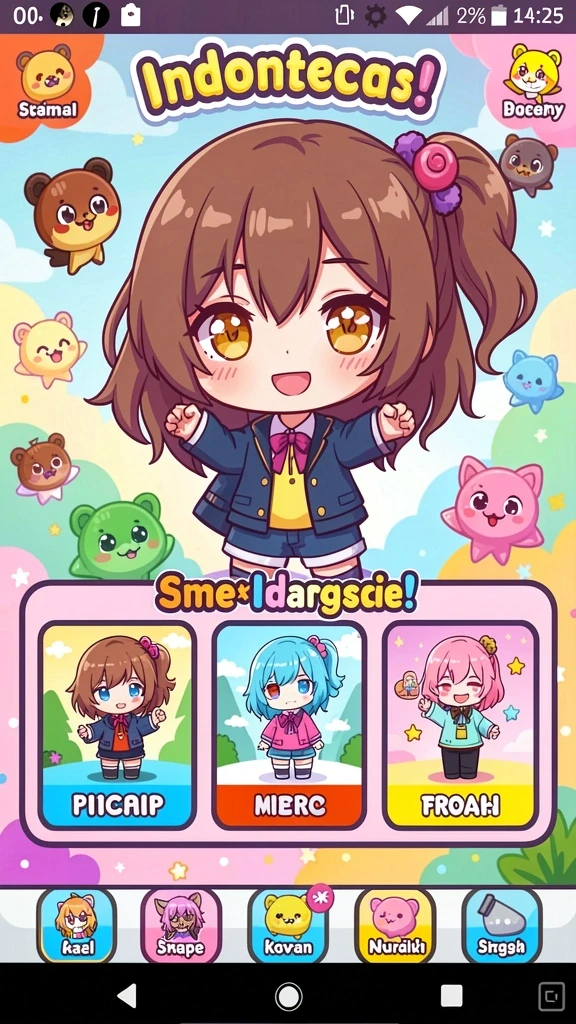The image size is (576, 1024).
Task: Switch to the Snape tab
Action: coord(181,925)
